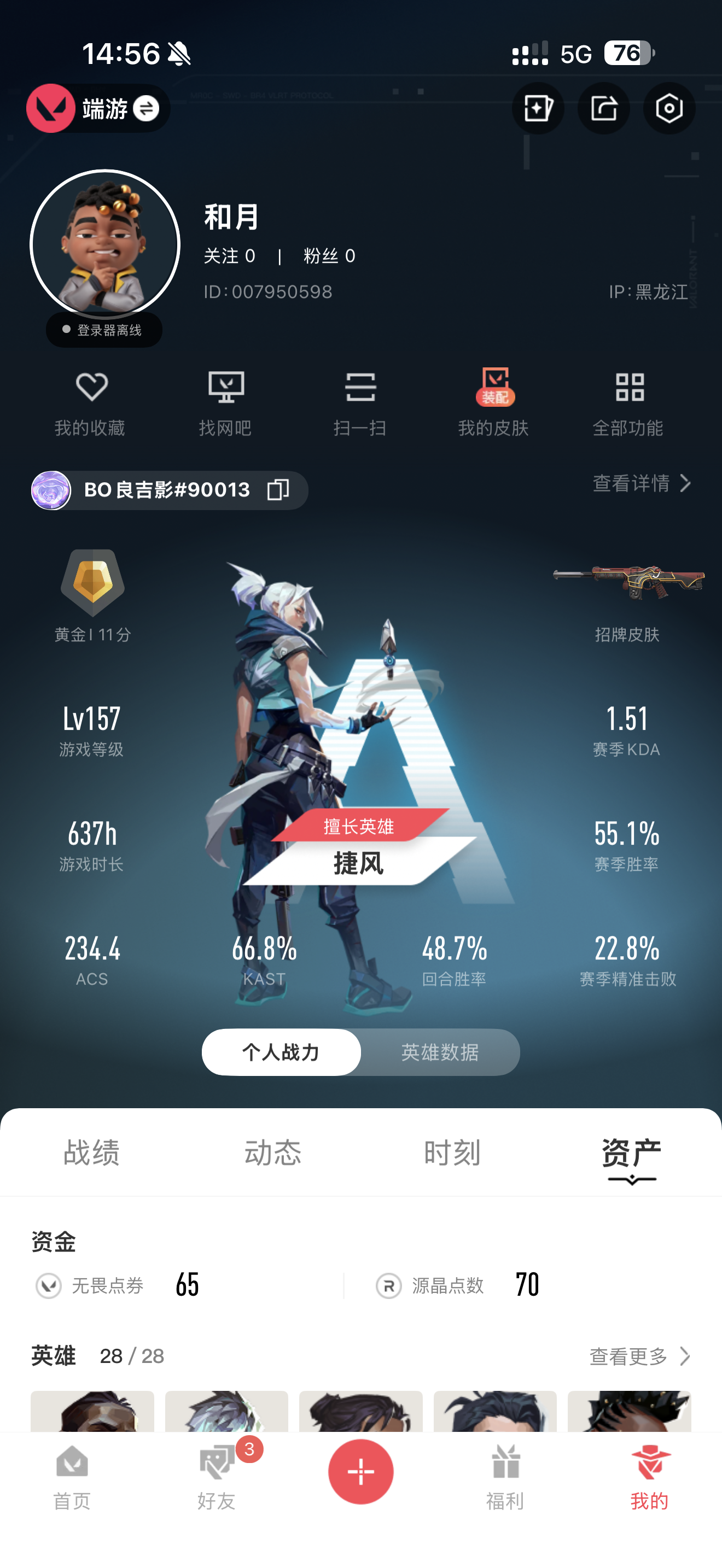Screen dimensions: 722x1568
Task: Tap 查看详情 to view details
Action: click(641, 484)
